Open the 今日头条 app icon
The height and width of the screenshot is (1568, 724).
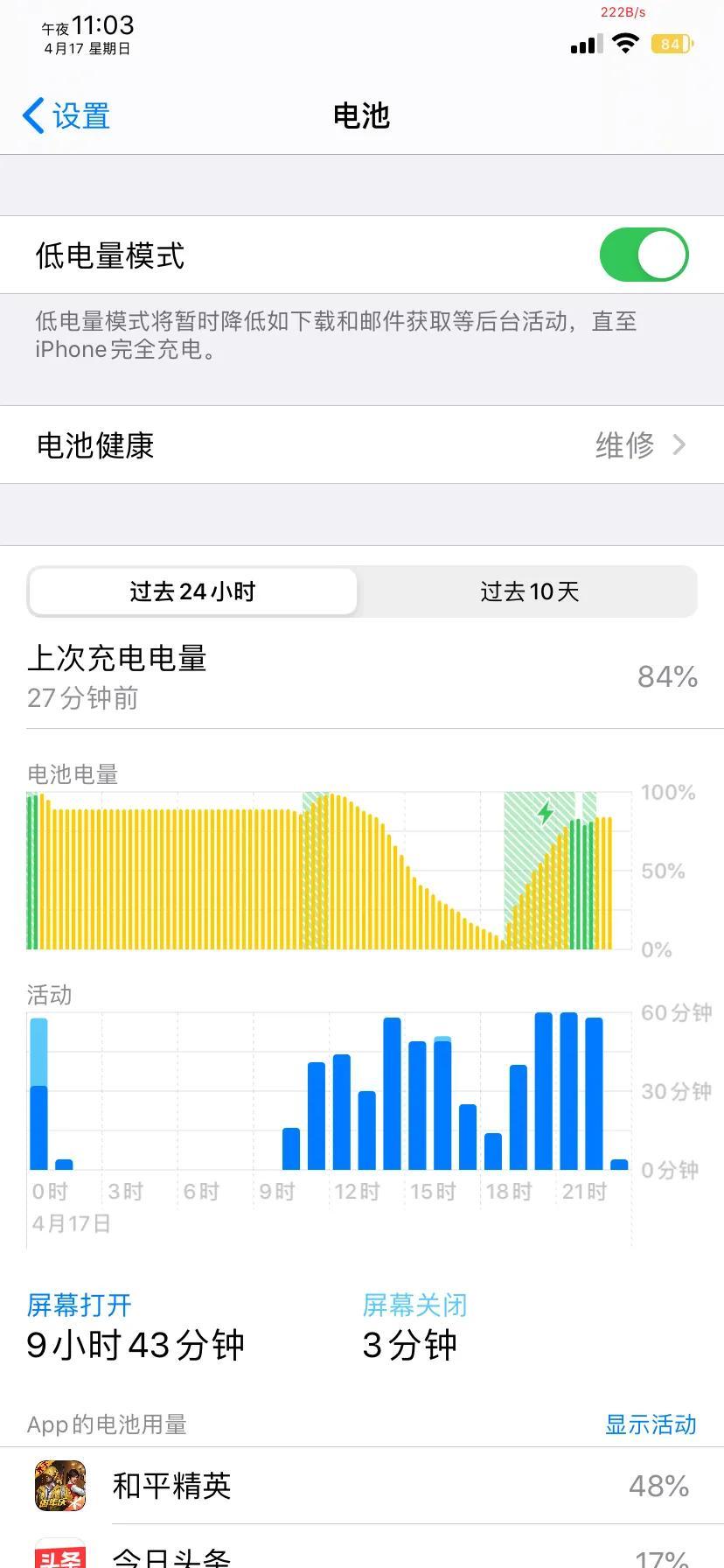point(58,1557)
